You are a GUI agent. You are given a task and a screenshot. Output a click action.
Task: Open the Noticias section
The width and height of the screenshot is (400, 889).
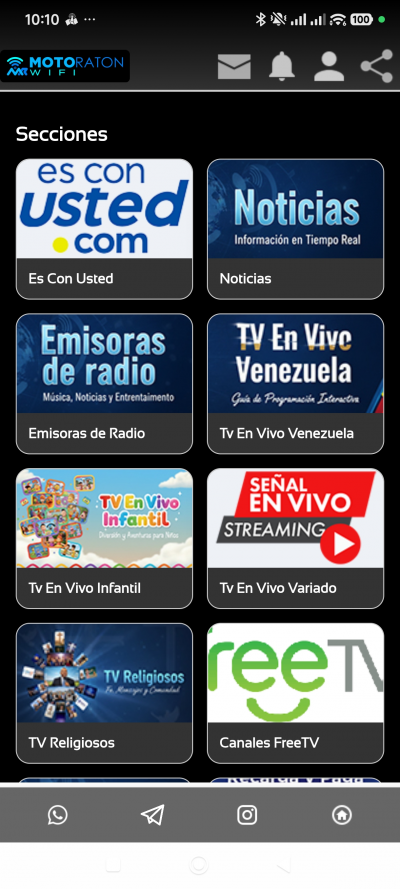pyautogui.click(x=295, y=229)
